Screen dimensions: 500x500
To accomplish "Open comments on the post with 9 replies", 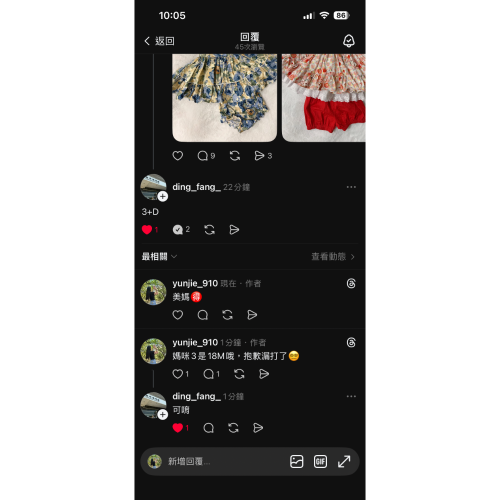I will click(206, 156).
